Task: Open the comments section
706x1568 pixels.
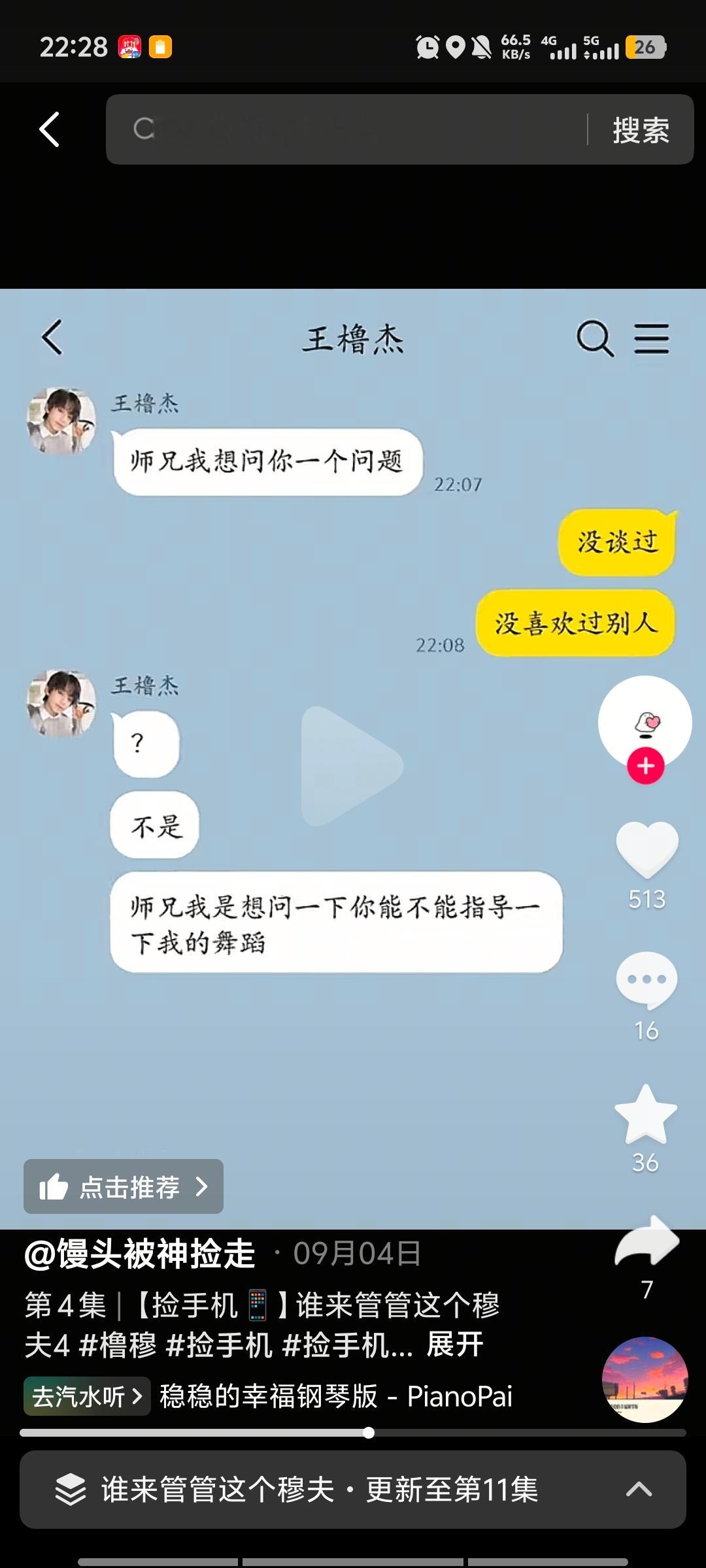Action: click(x=647, y=980)
